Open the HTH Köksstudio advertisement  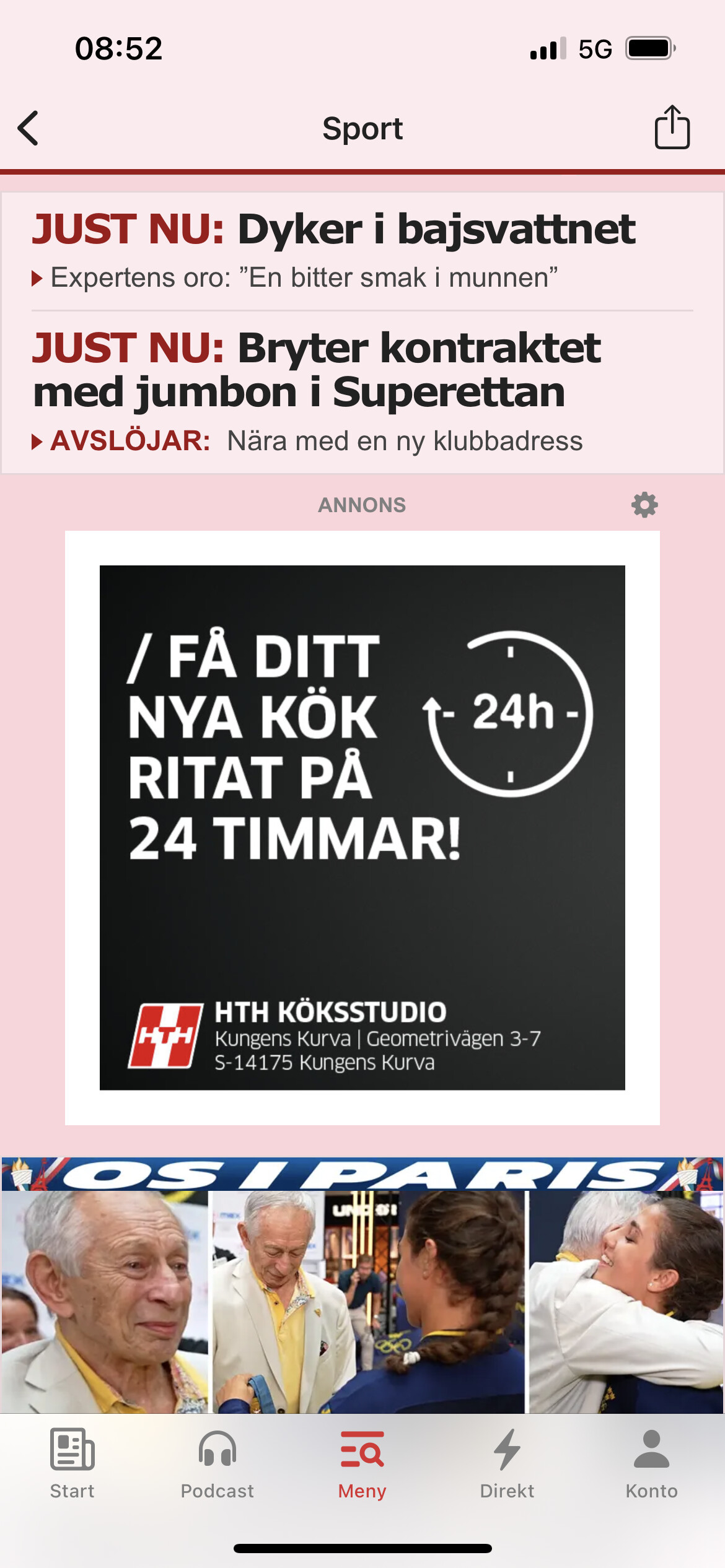click(x=362, y=827)
